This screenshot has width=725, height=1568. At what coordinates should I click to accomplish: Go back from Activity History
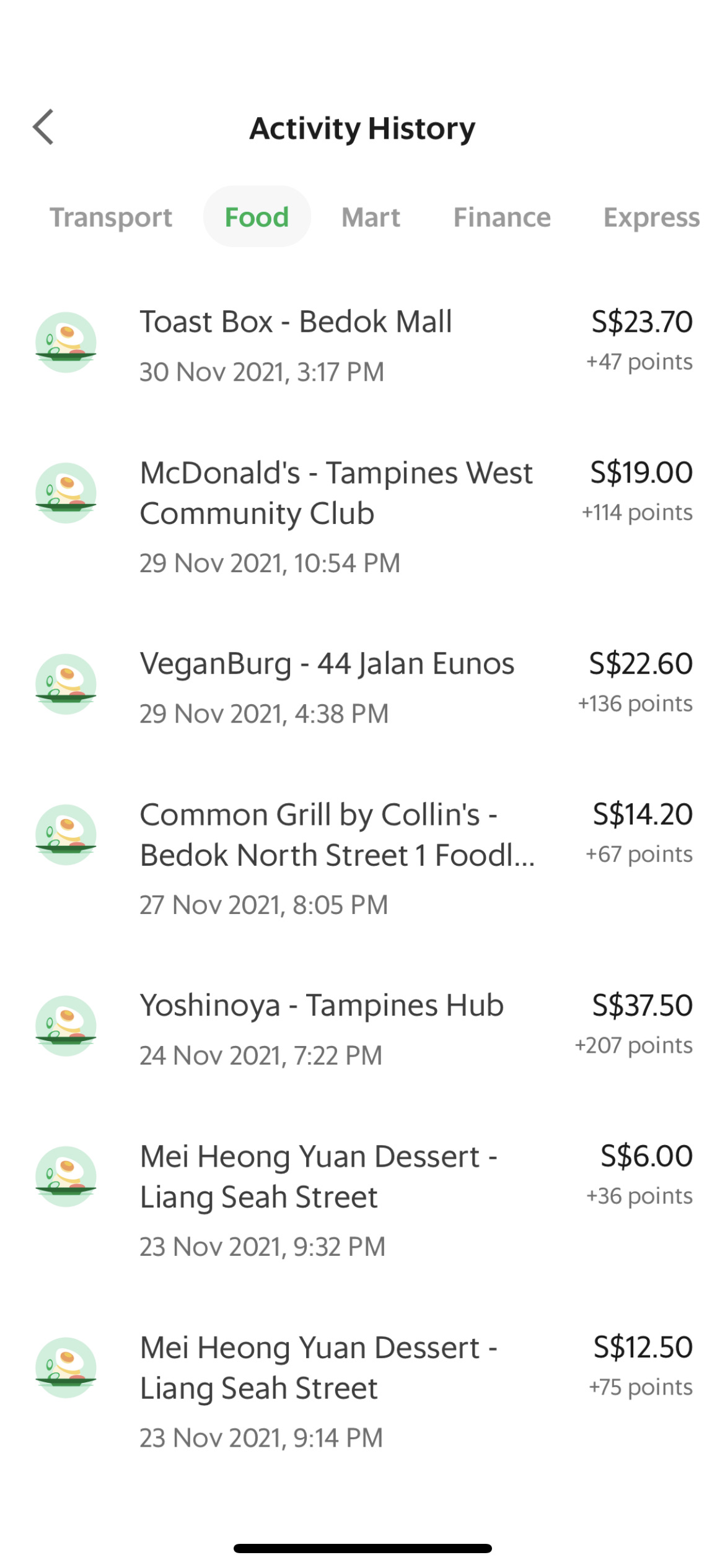click(x=43, y=128)
